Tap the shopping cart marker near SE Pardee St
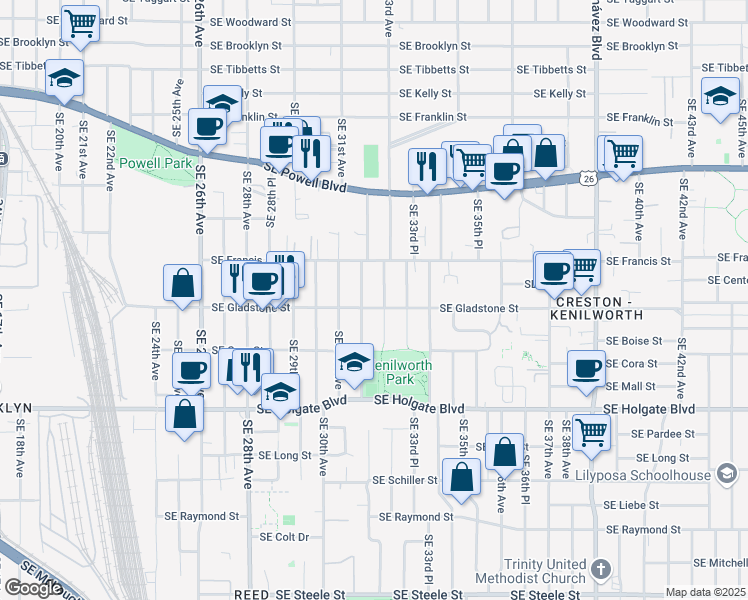Viewport: 748px width, 600px height. point(591,434)
